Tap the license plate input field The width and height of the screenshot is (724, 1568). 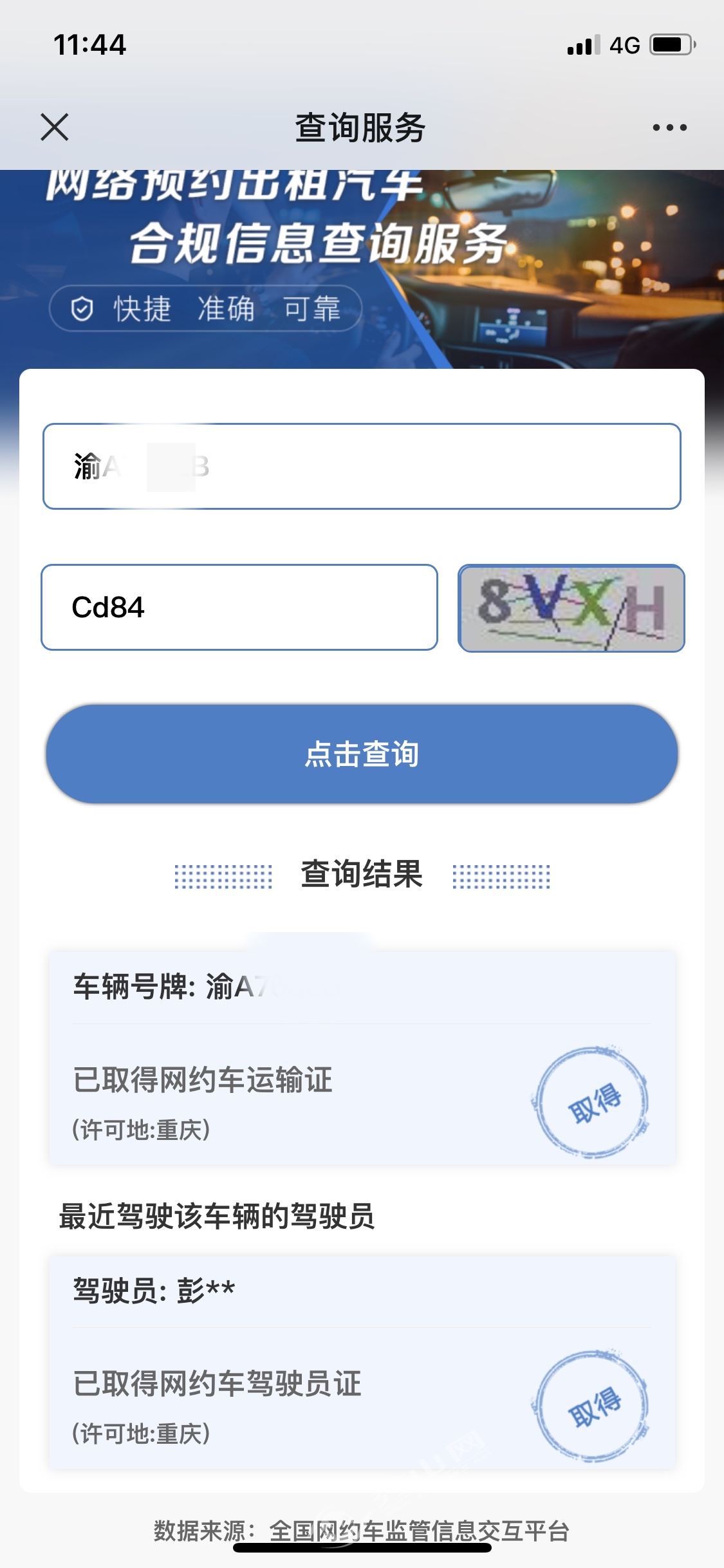pyautogui.click(x=362, y=466)
